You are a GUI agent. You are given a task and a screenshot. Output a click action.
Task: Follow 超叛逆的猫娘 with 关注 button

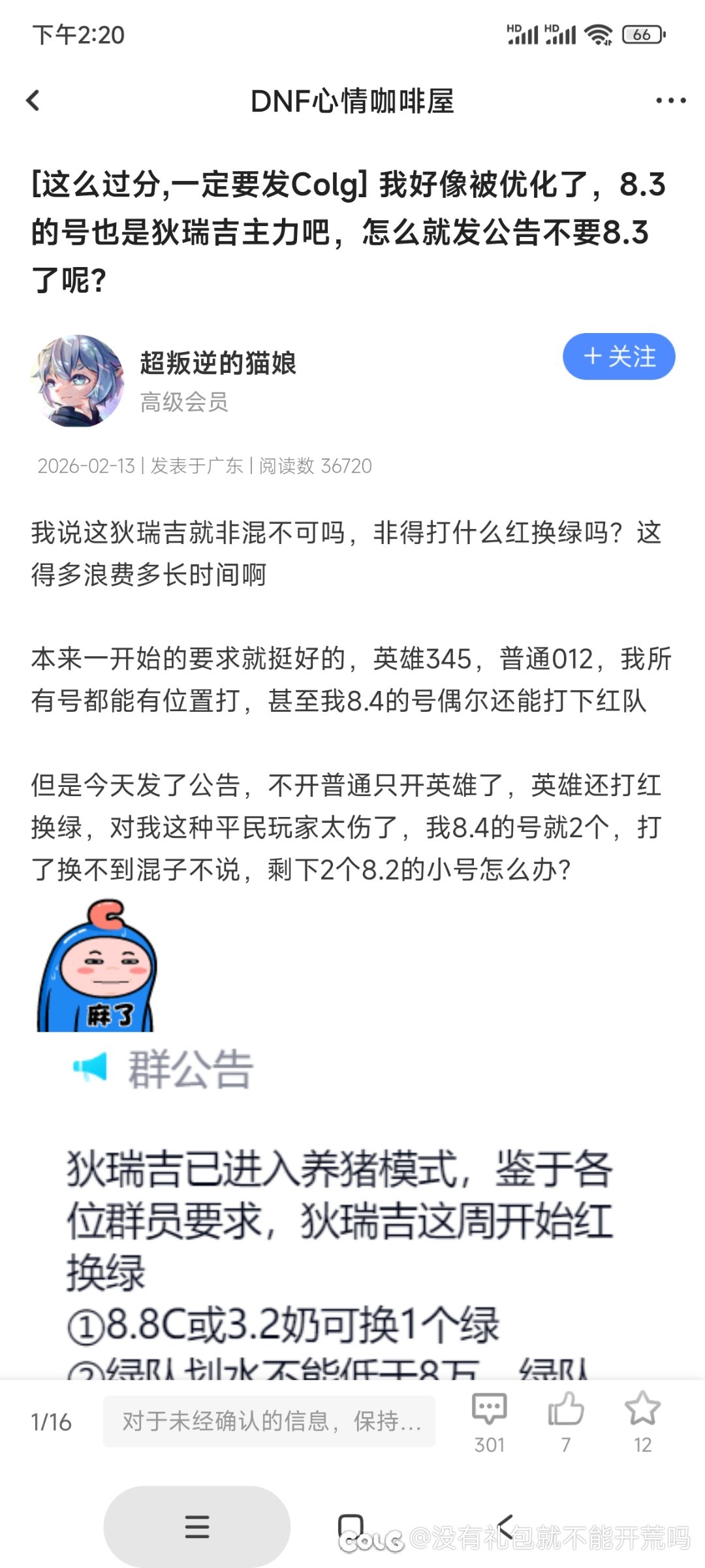[618, 357]
